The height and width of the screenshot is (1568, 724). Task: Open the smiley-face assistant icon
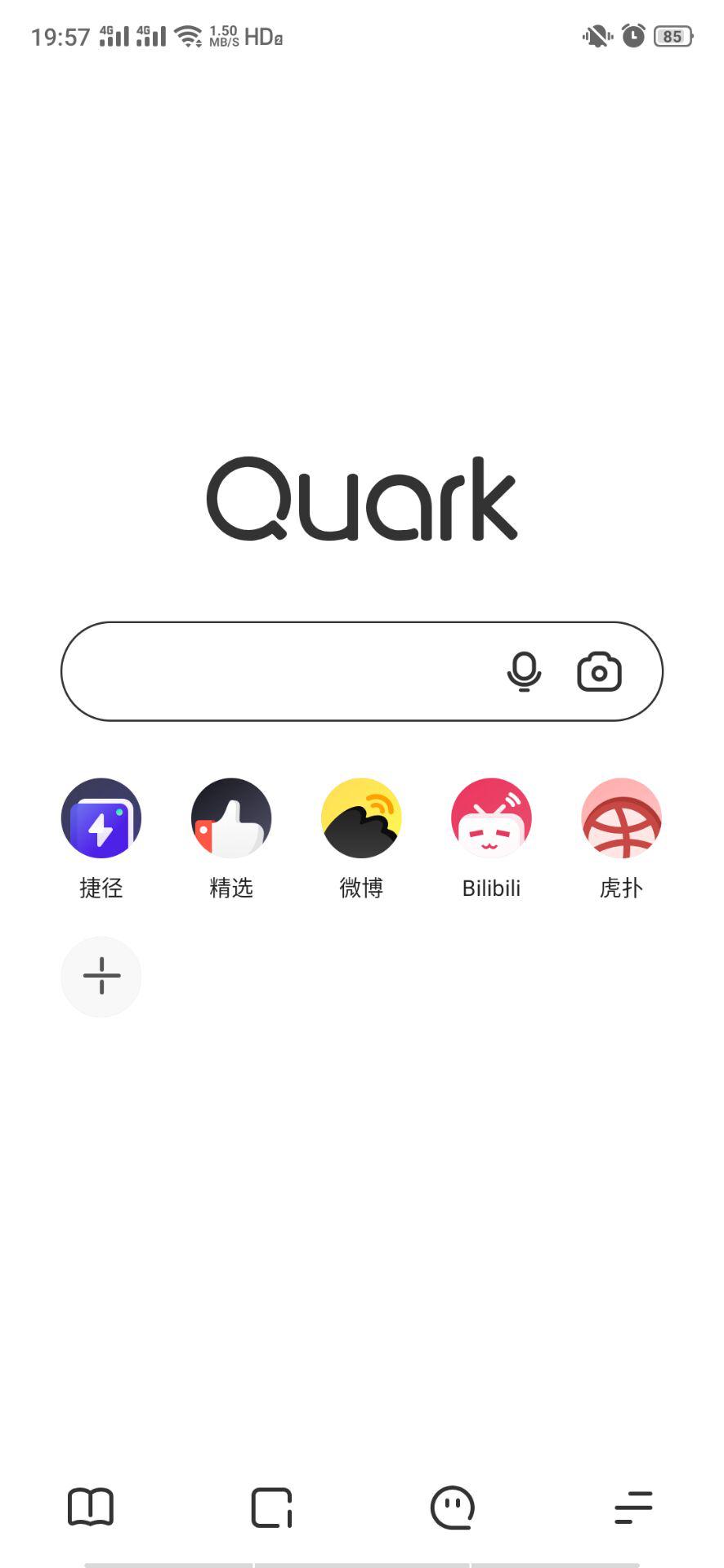click(452, 1507)
